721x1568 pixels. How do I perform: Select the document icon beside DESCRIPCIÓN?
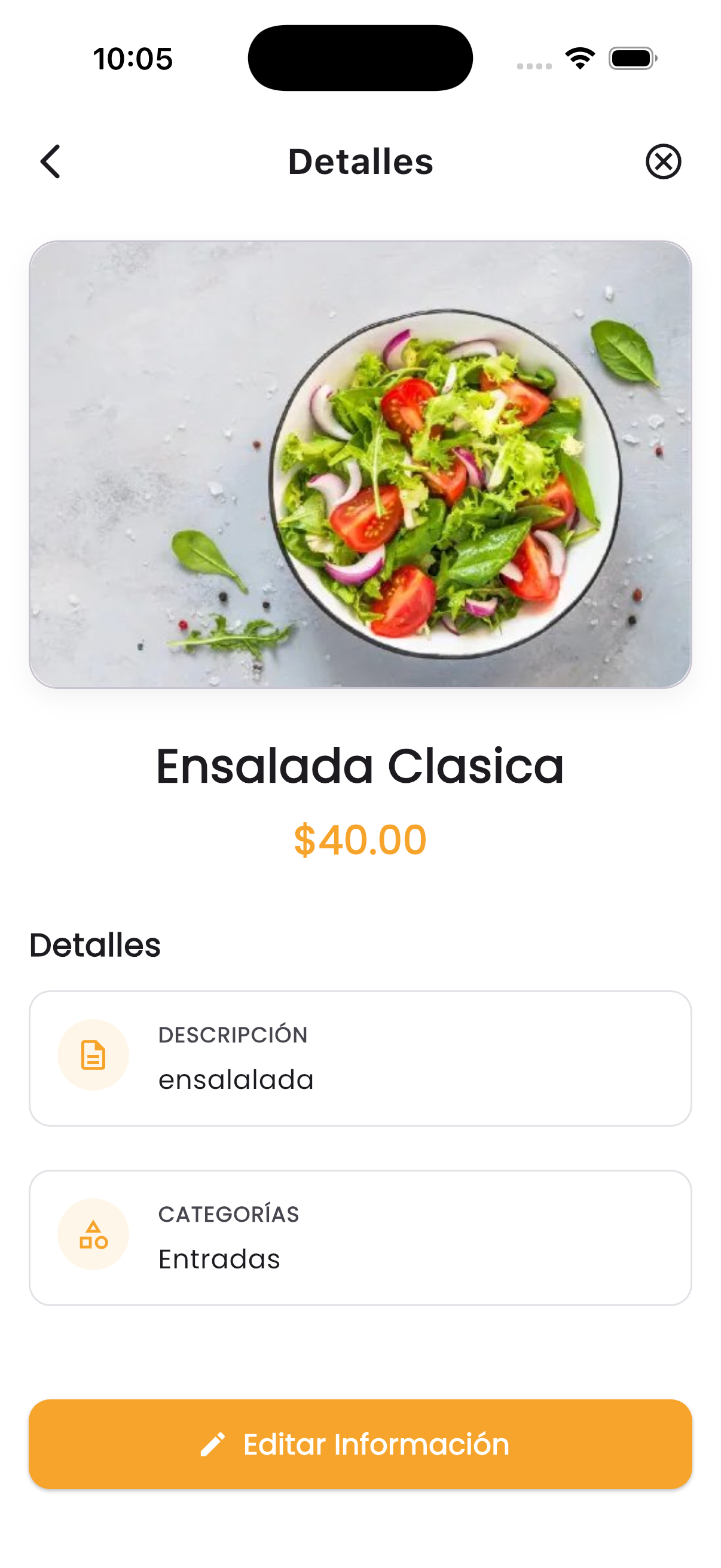pos(93,1055)
